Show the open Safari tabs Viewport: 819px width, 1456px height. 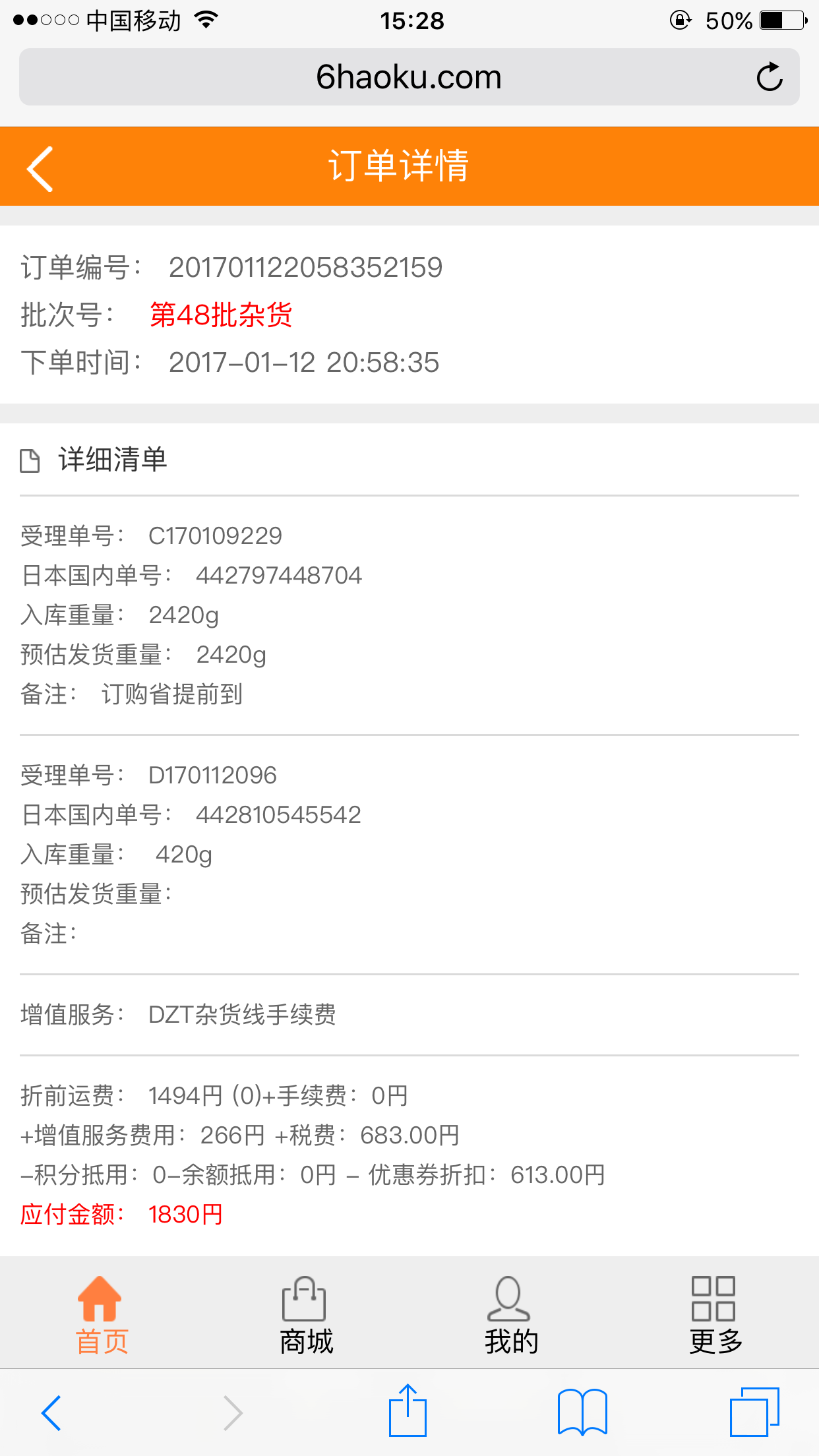pos(754,1412)
